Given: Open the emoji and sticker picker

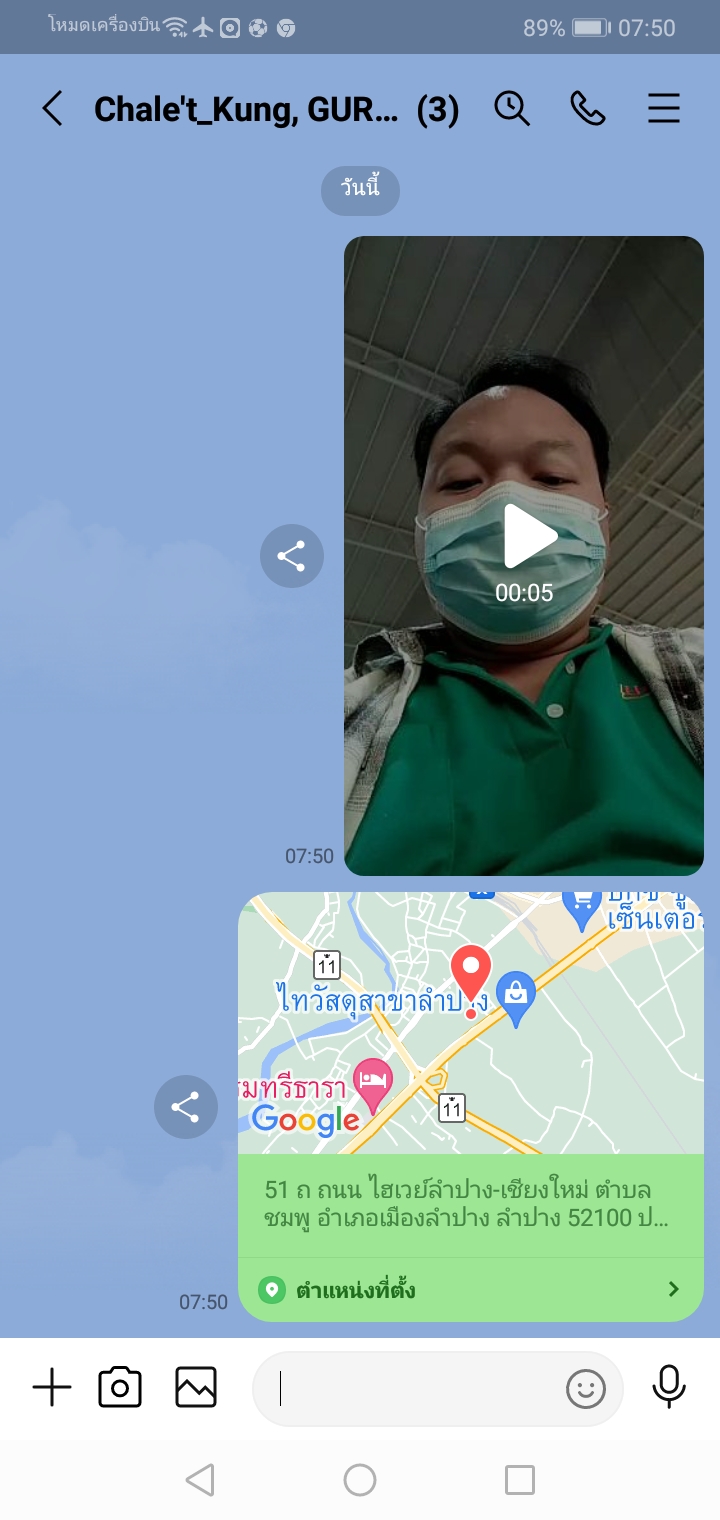Looking at the screenshot, I should click(586, 1389).
